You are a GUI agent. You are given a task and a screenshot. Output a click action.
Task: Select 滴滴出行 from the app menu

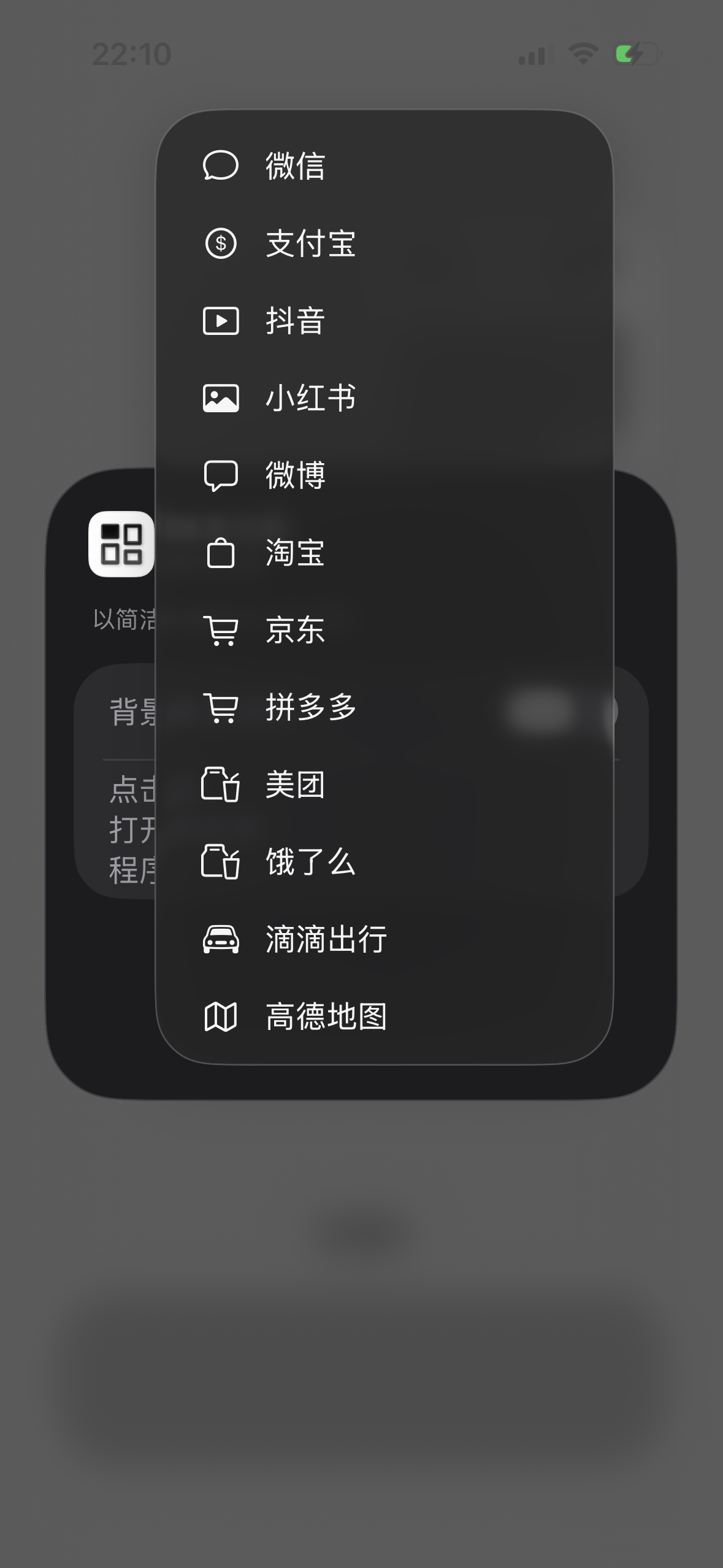point(324,940)
